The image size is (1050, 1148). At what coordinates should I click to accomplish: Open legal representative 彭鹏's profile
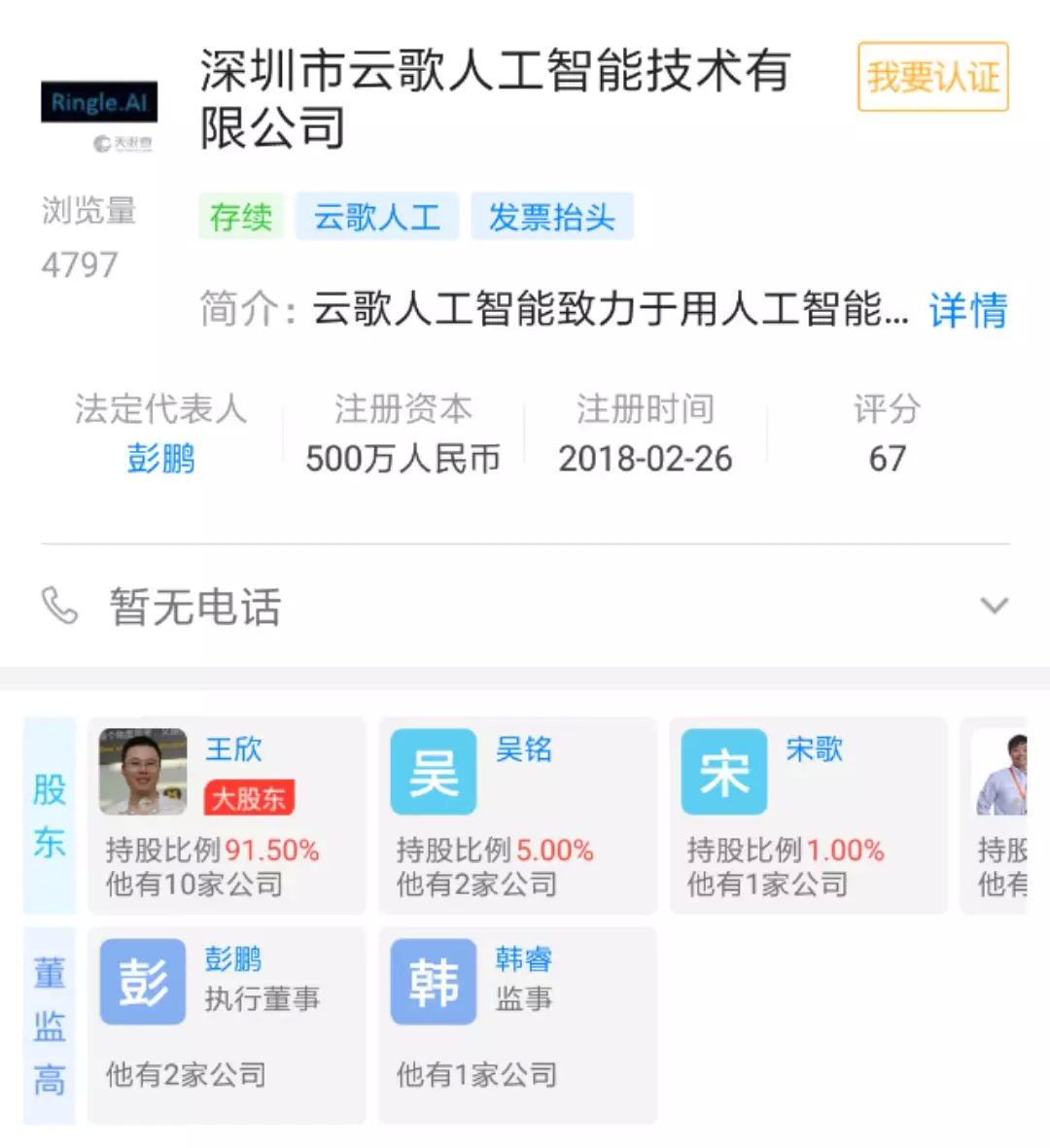[161, 458]
